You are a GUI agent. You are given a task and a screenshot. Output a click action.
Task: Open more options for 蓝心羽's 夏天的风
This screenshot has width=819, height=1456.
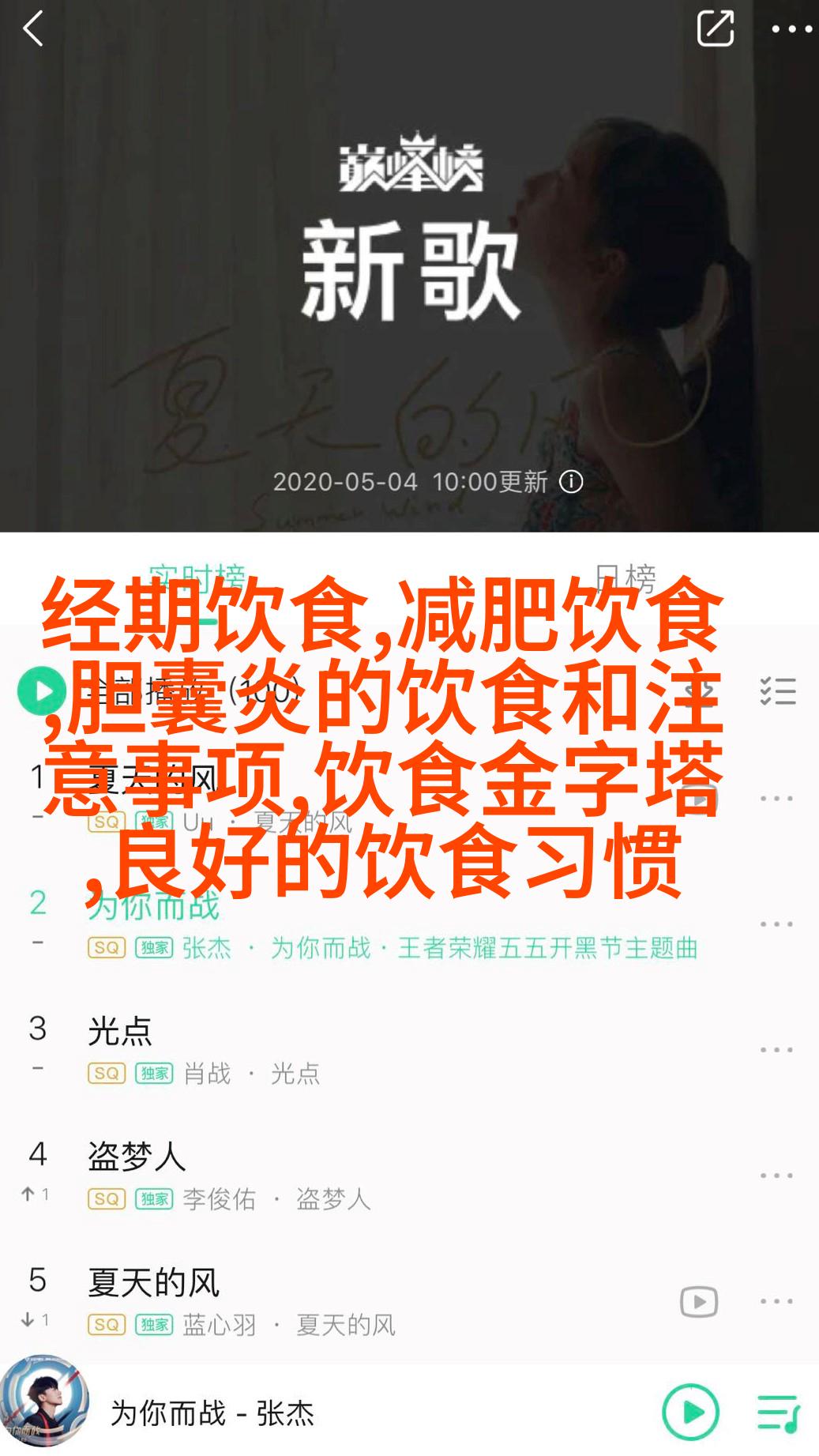[776, 1301]
